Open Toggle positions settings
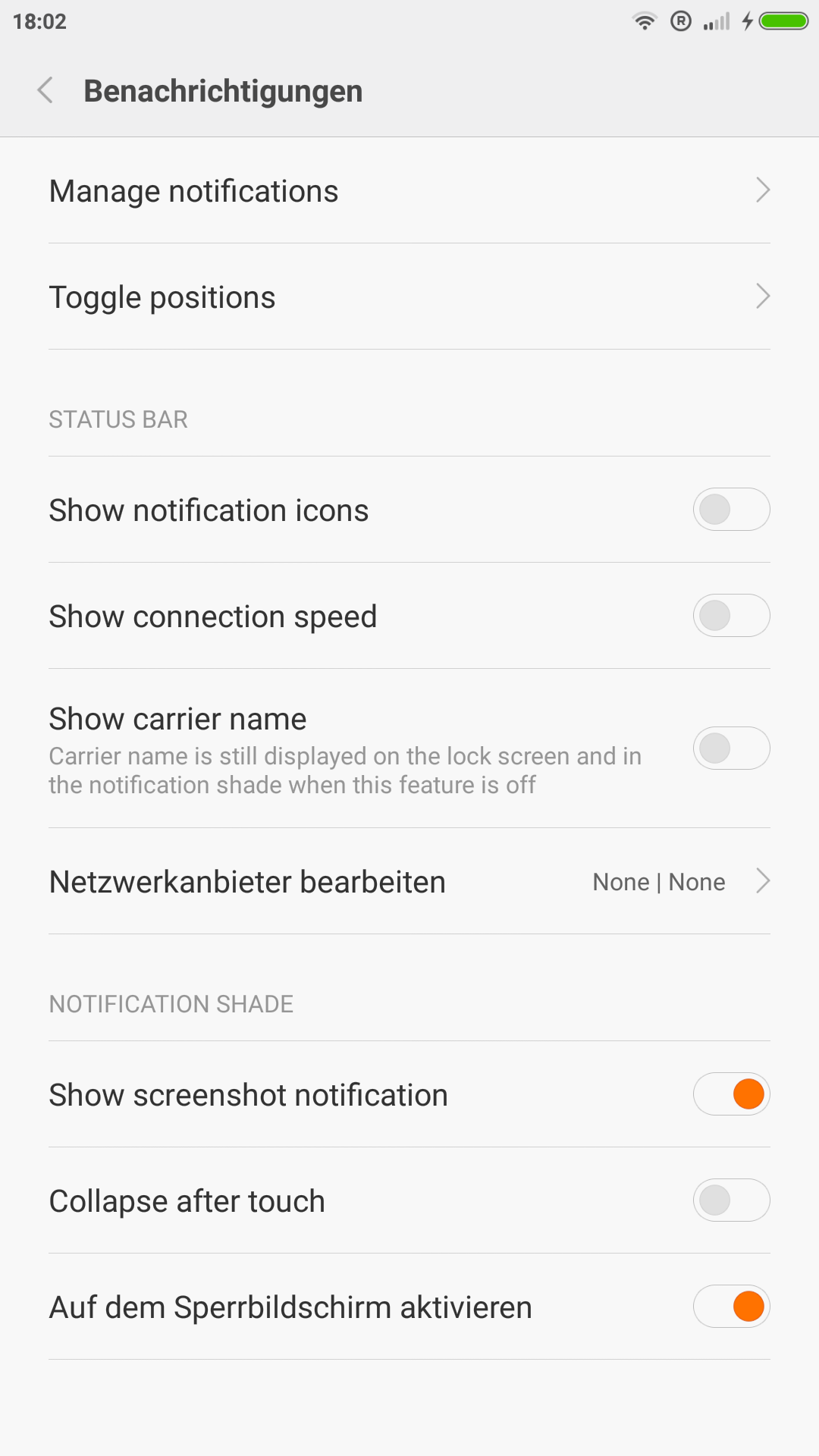The image size is (819, 1456). click(x=409, y=297)
